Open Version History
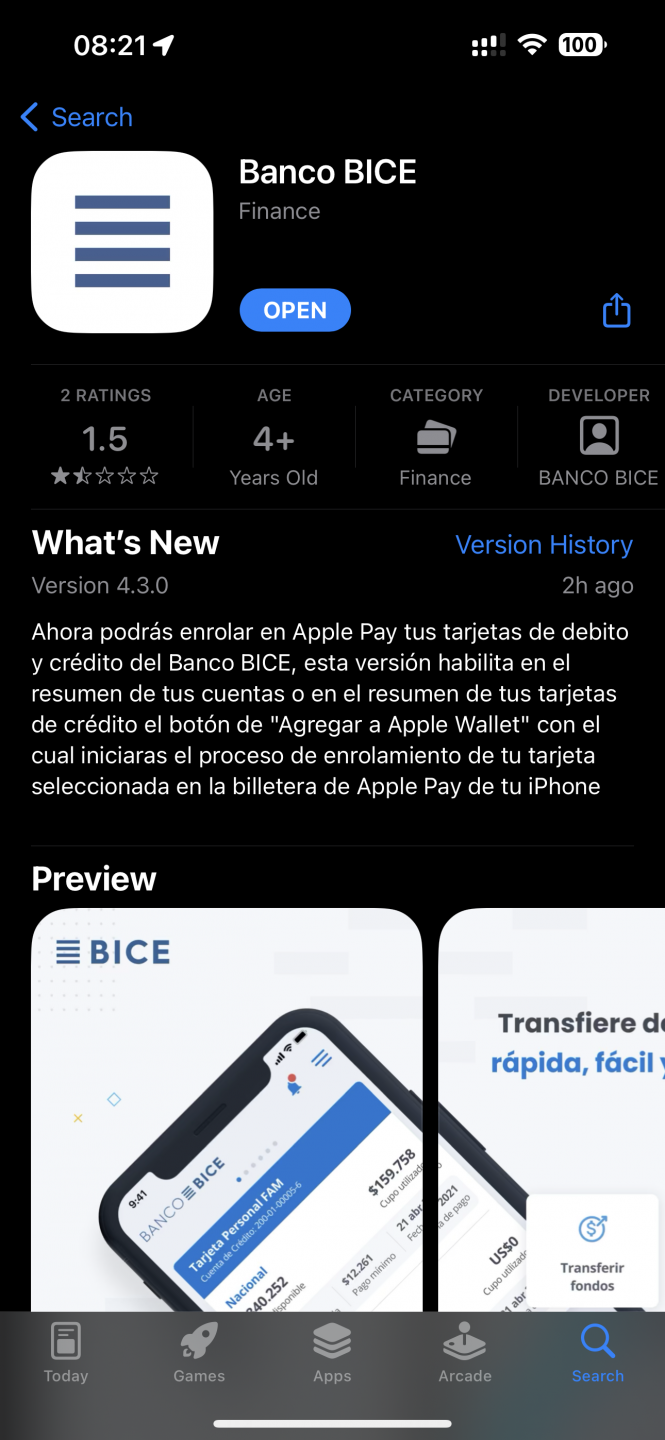 click(543, 545)
